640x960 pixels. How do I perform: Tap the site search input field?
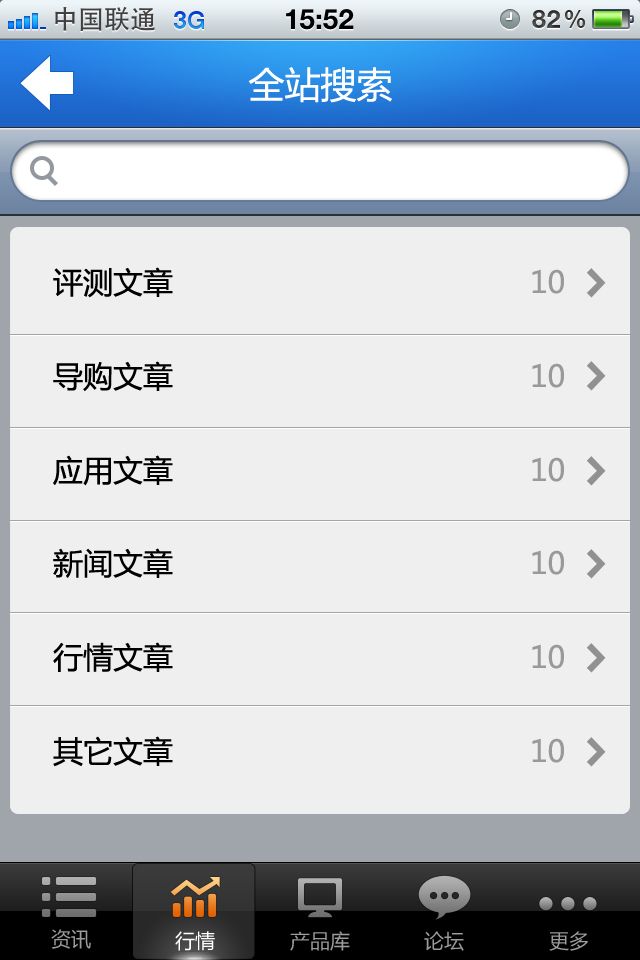(330, 171)
